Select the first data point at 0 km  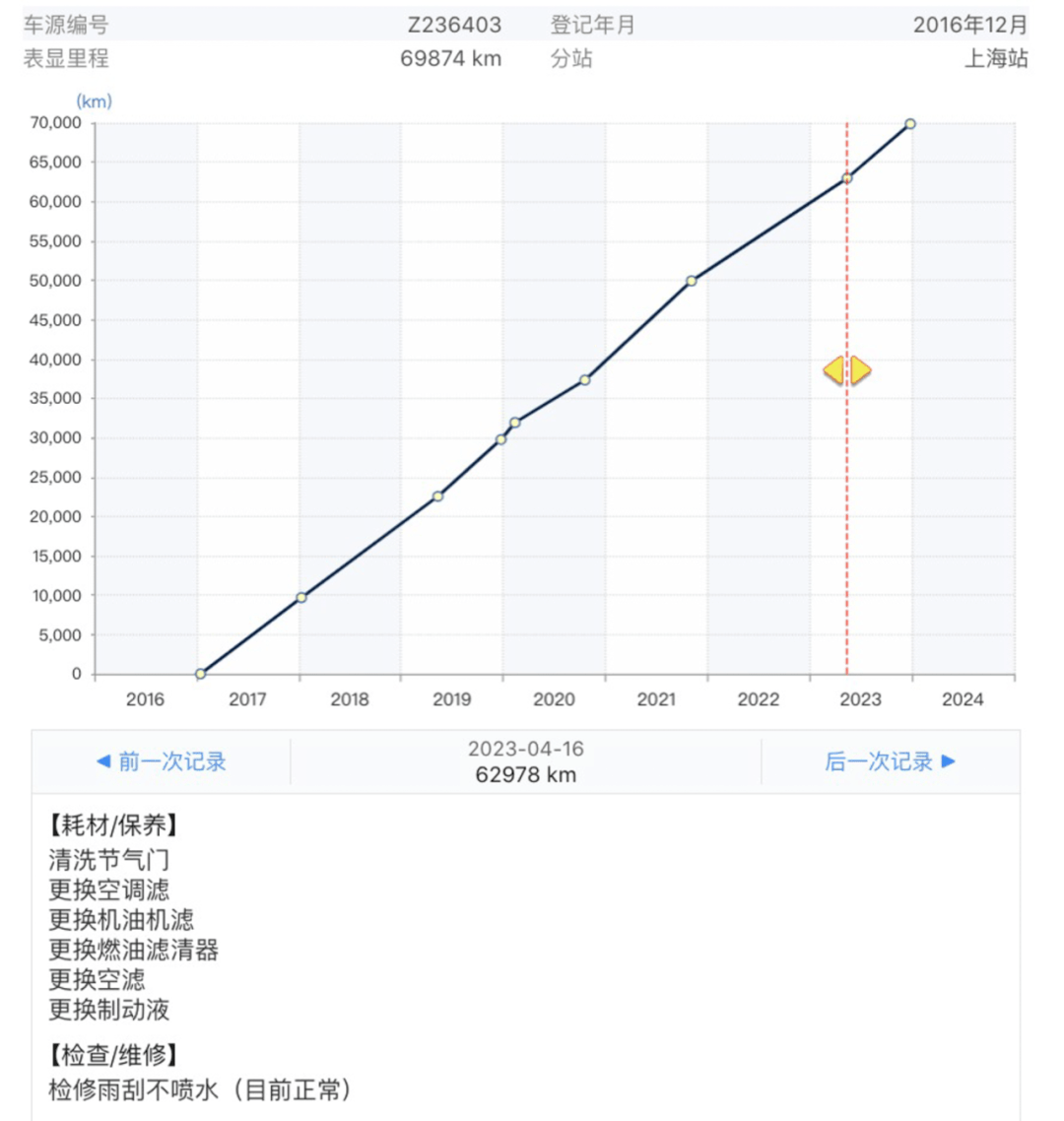tap(200, 674)
